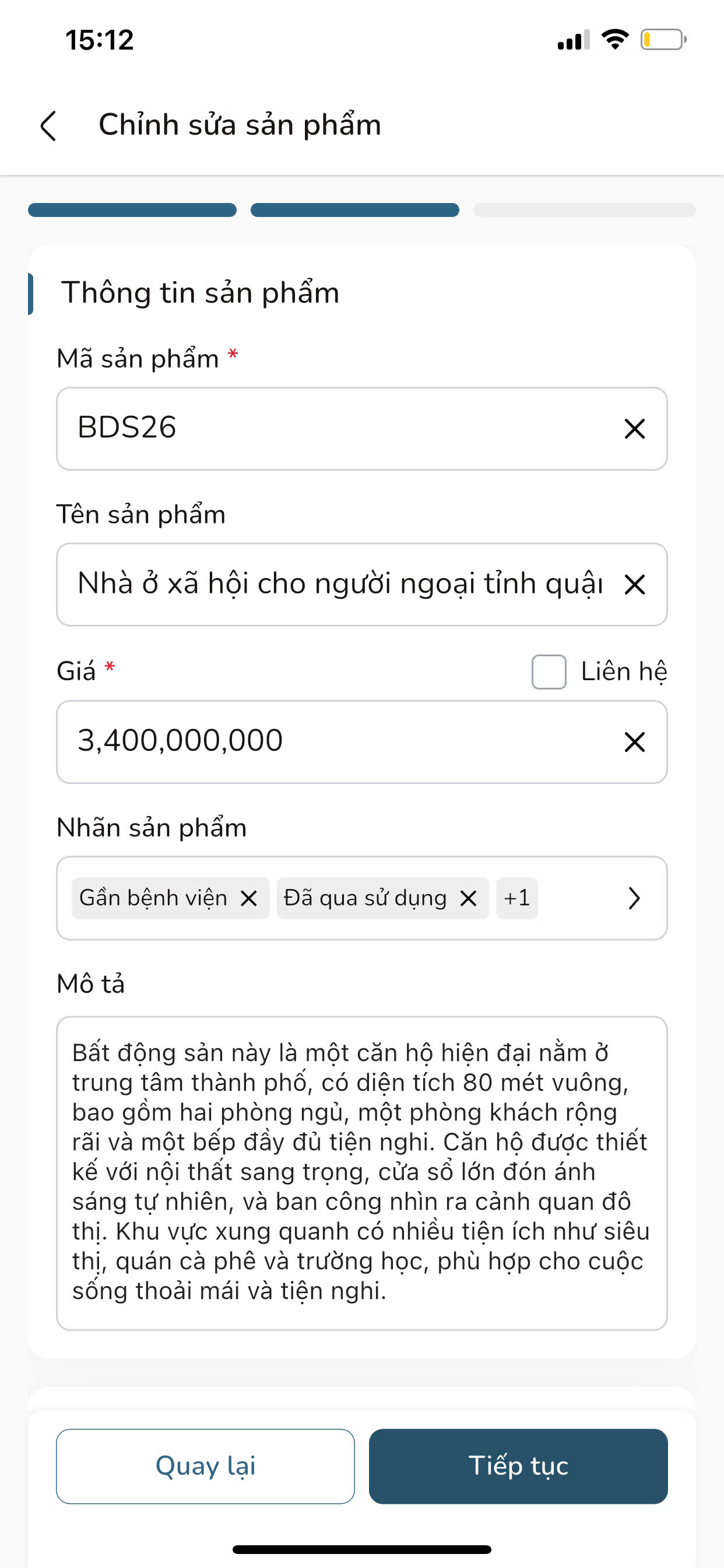Remove the Gần bệnh viện label

coord(249,898)
